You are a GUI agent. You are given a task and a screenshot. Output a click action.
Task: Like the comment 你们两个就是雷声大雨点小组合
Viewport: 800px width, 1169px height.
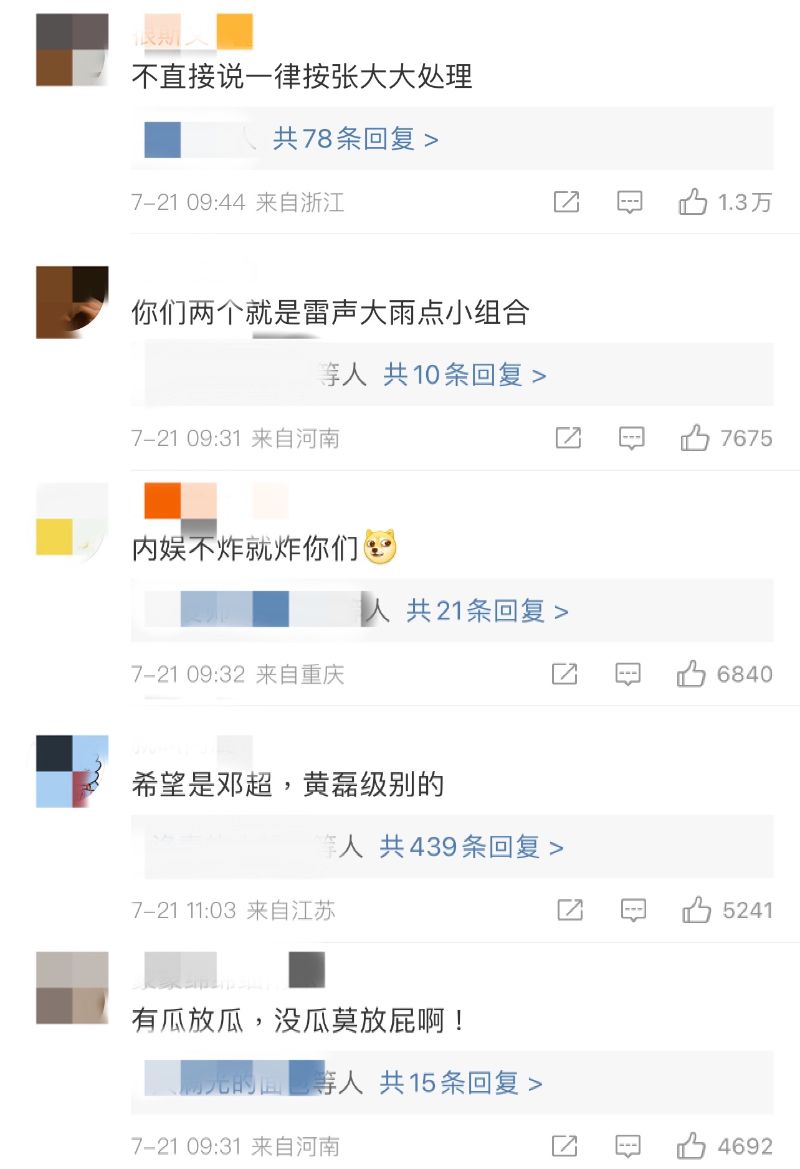pos(695,438)
